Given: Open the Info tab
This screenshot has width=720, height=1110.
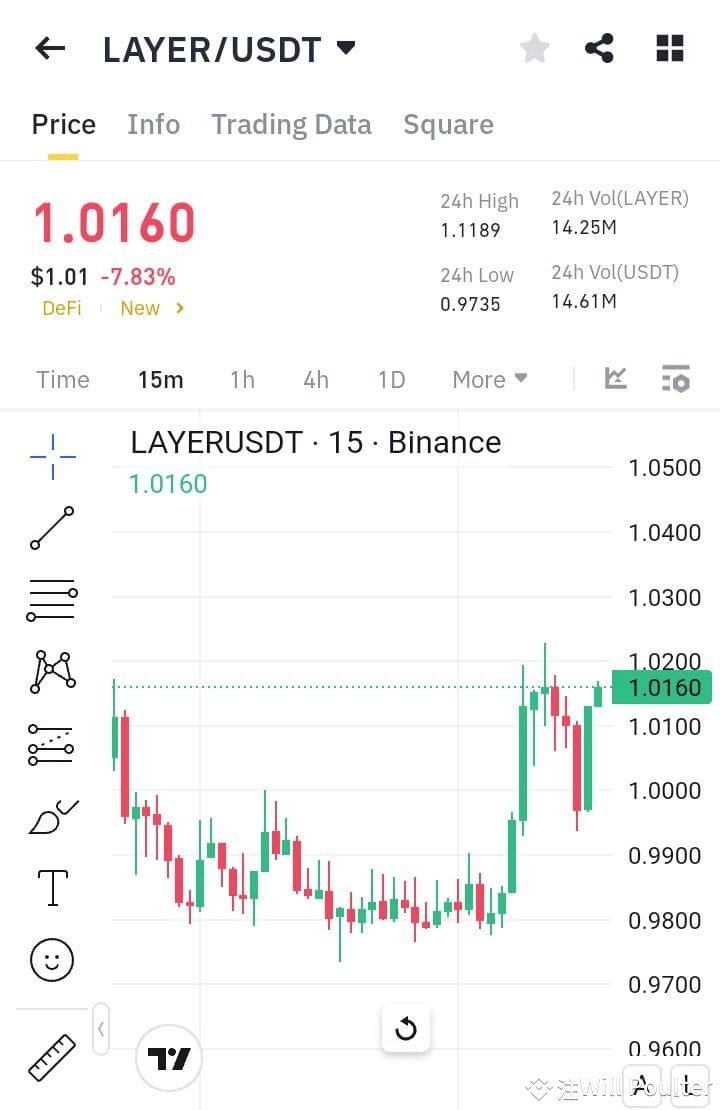Looking at the screenshot, I should (x=153, y=124).
